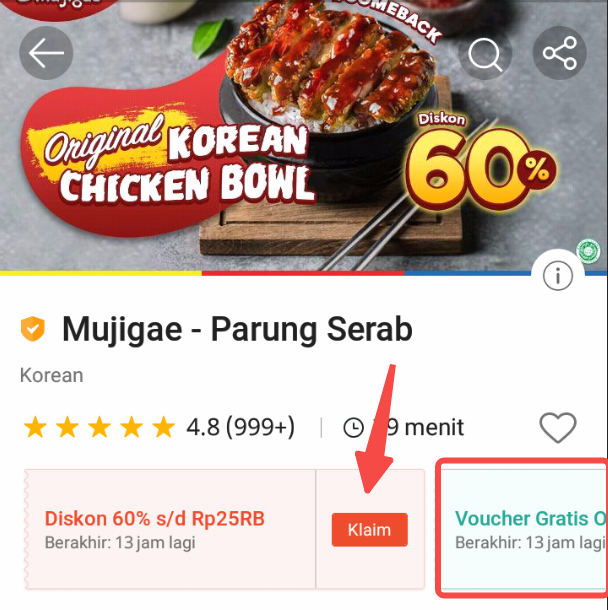The image size is (608, 610).
Task: Add Mujigae to favorites with heart
Action: coord(558,428)
